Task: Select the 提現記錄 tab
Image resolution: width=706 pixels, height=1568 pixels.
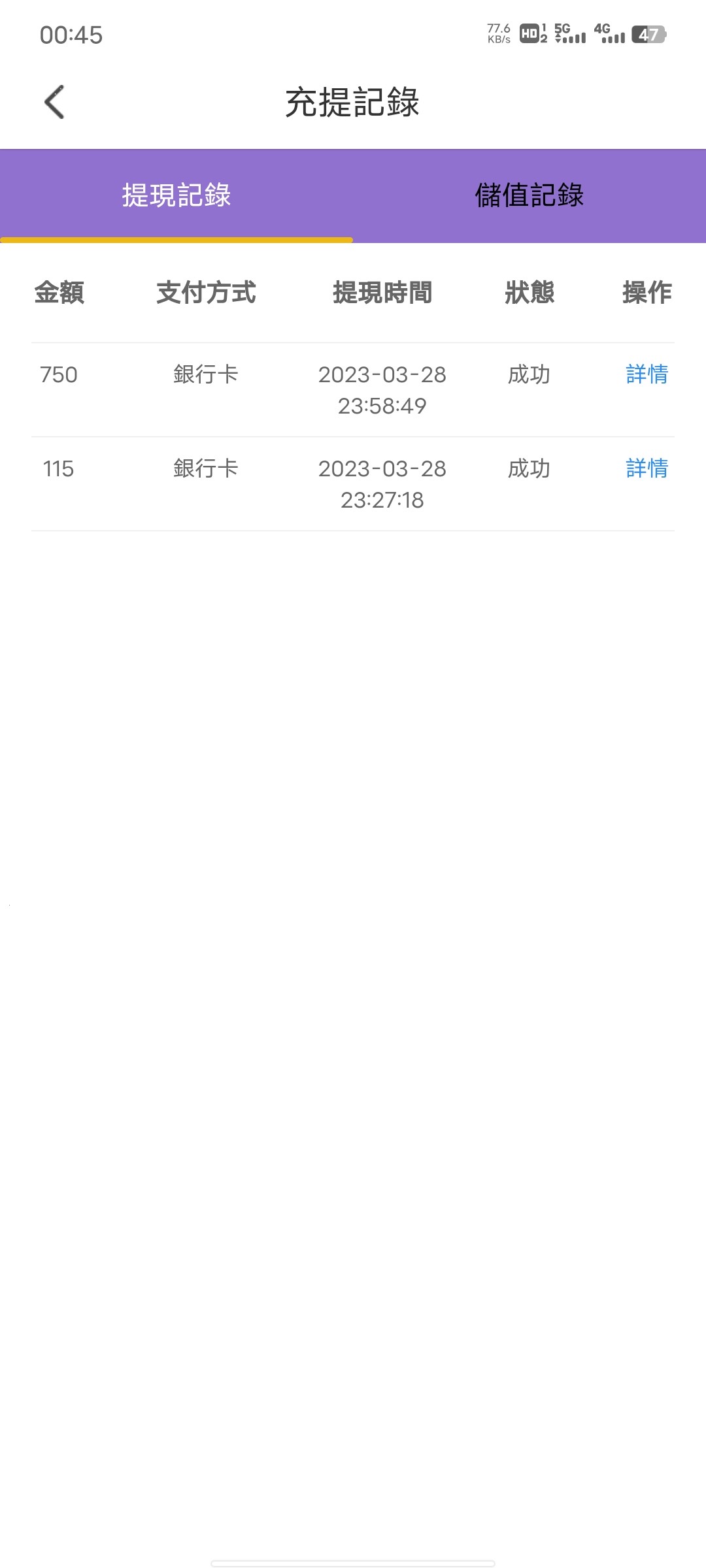Action: tap(176, 196)
